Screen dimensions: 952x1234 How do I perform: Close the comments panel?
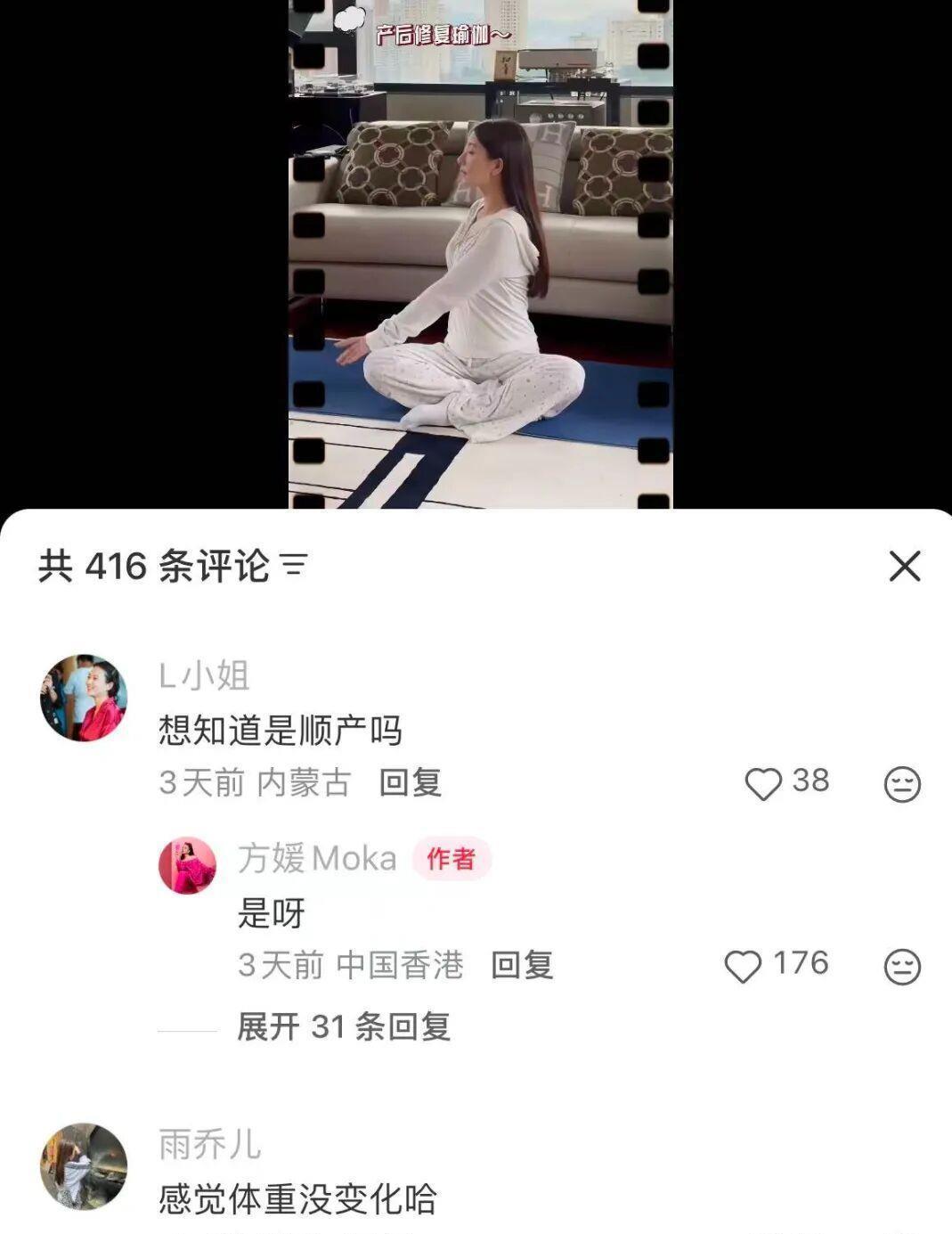[904, 567]
